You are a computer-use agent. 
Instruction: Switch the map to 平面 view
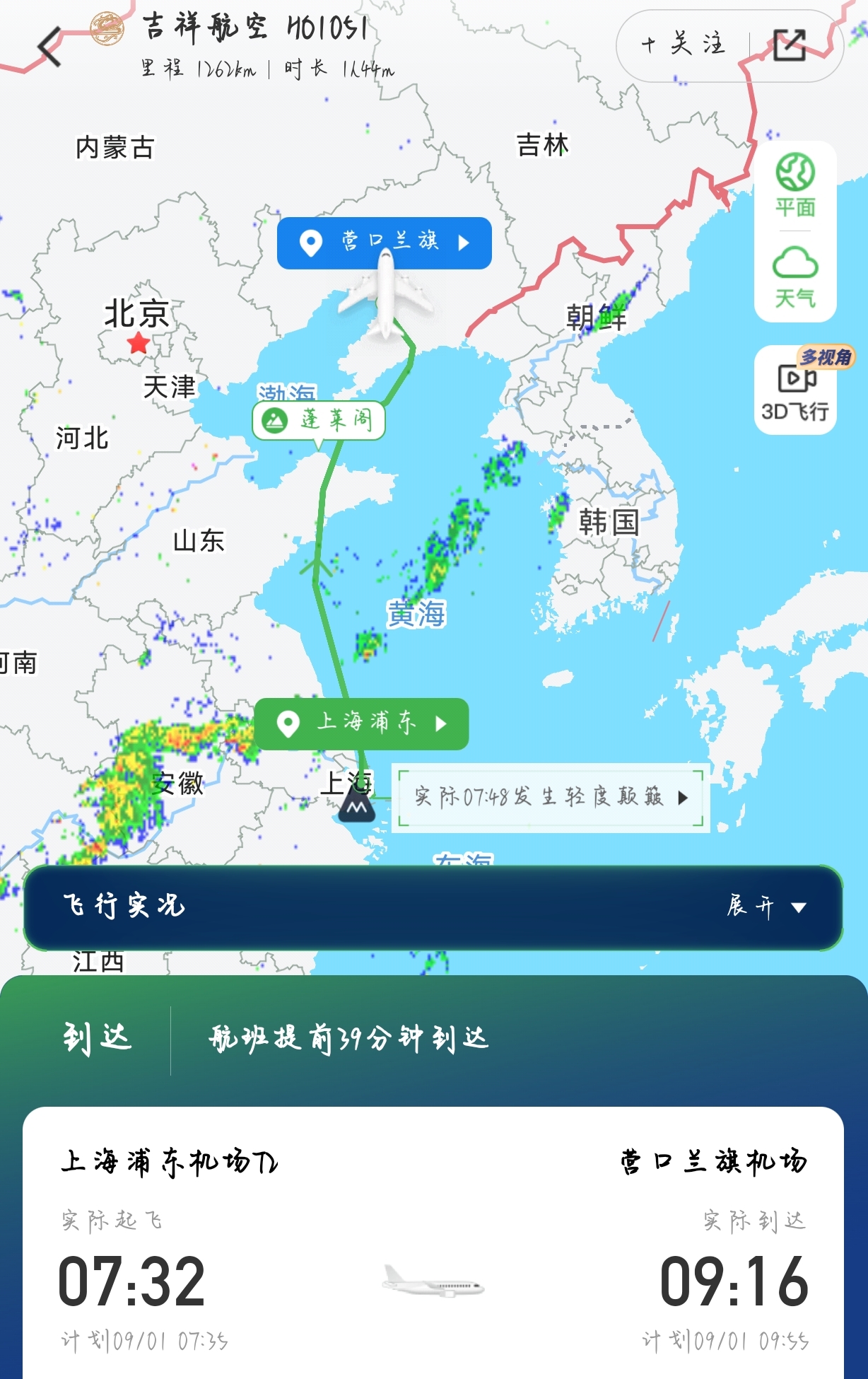[795, 185]
